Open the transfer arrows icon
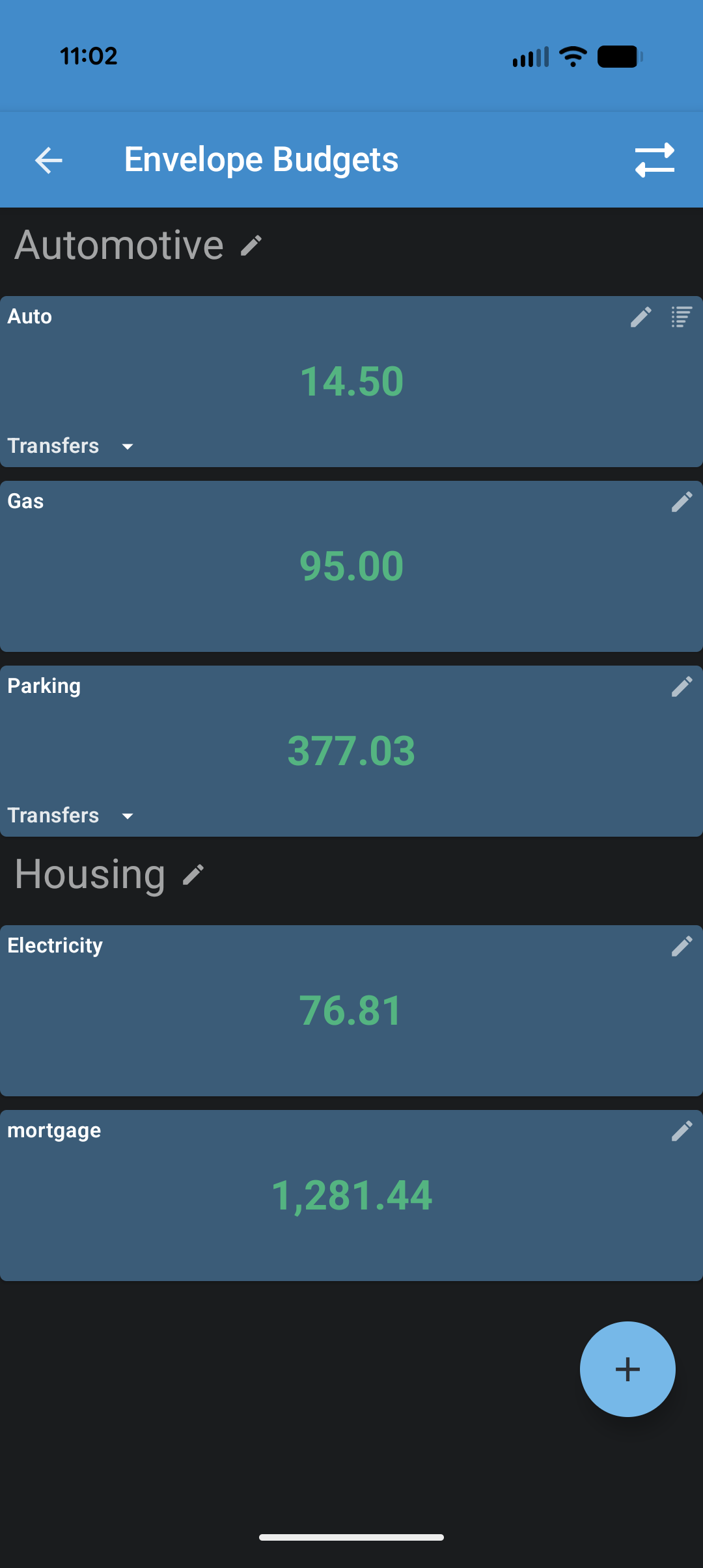The width and height of the screenshot is (703, 1568). point(654,160)
